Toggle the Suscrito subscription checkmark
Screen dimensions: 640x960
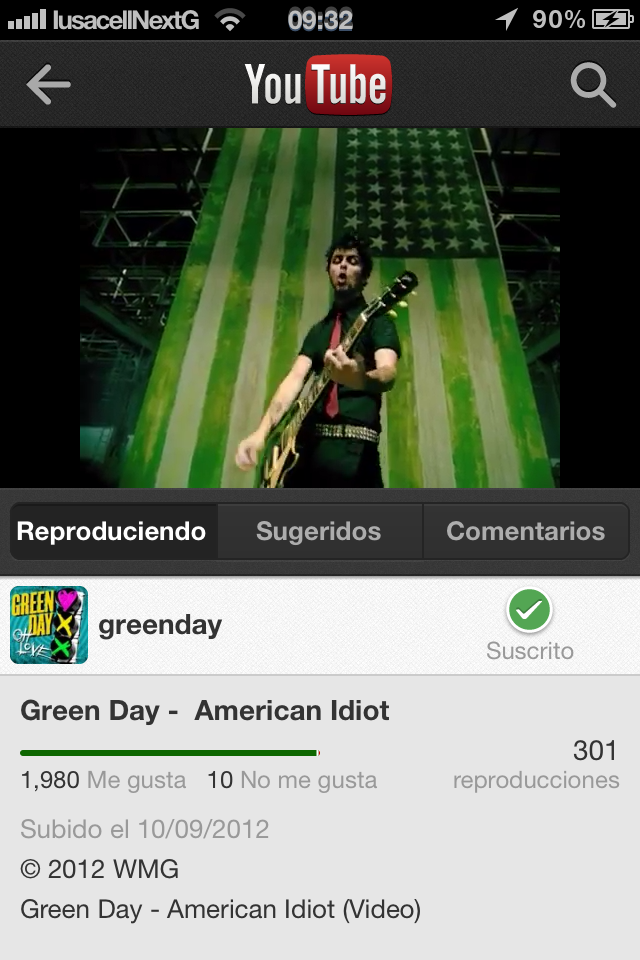tap(529, 612)
